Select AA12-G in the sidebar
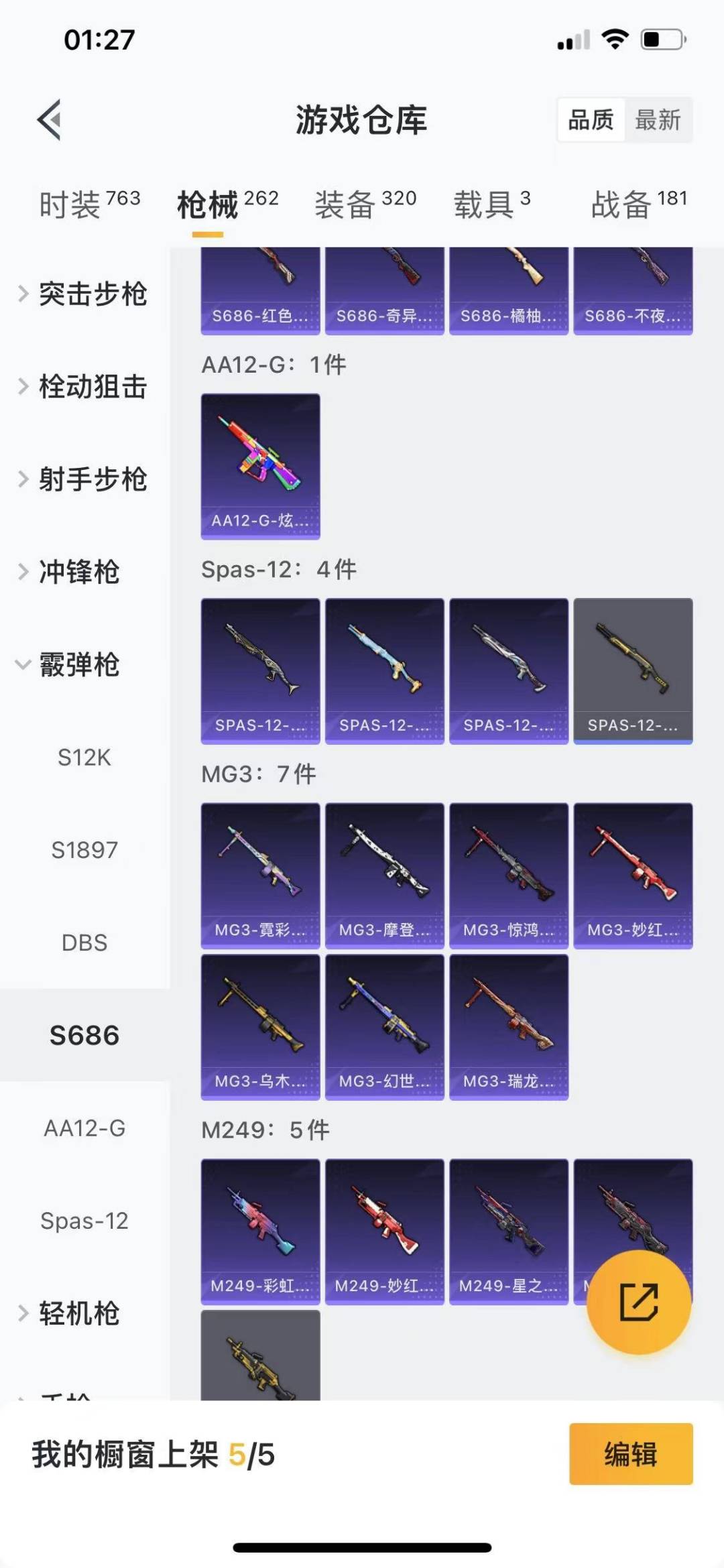 84,1128
